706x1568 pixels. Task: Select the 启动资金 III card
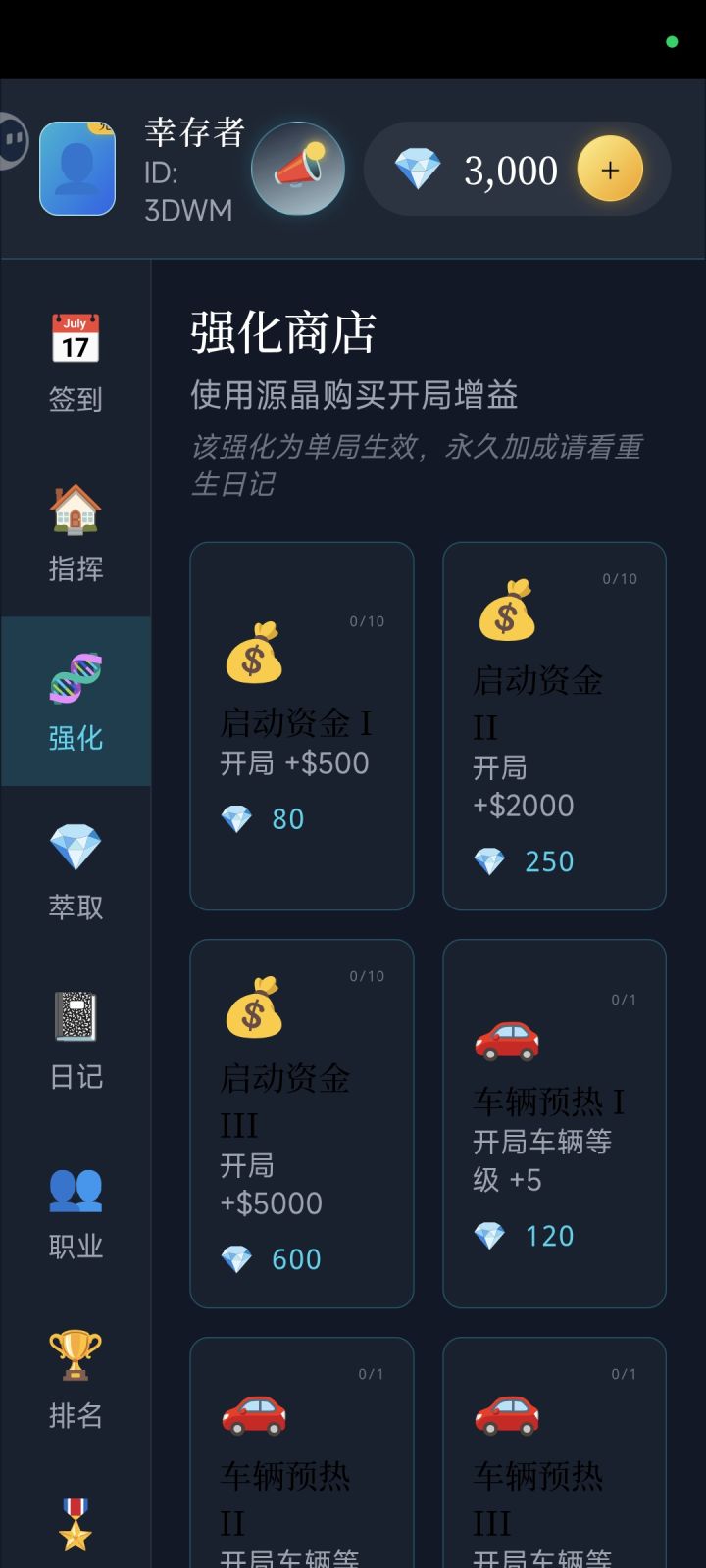coord(301,1122)
